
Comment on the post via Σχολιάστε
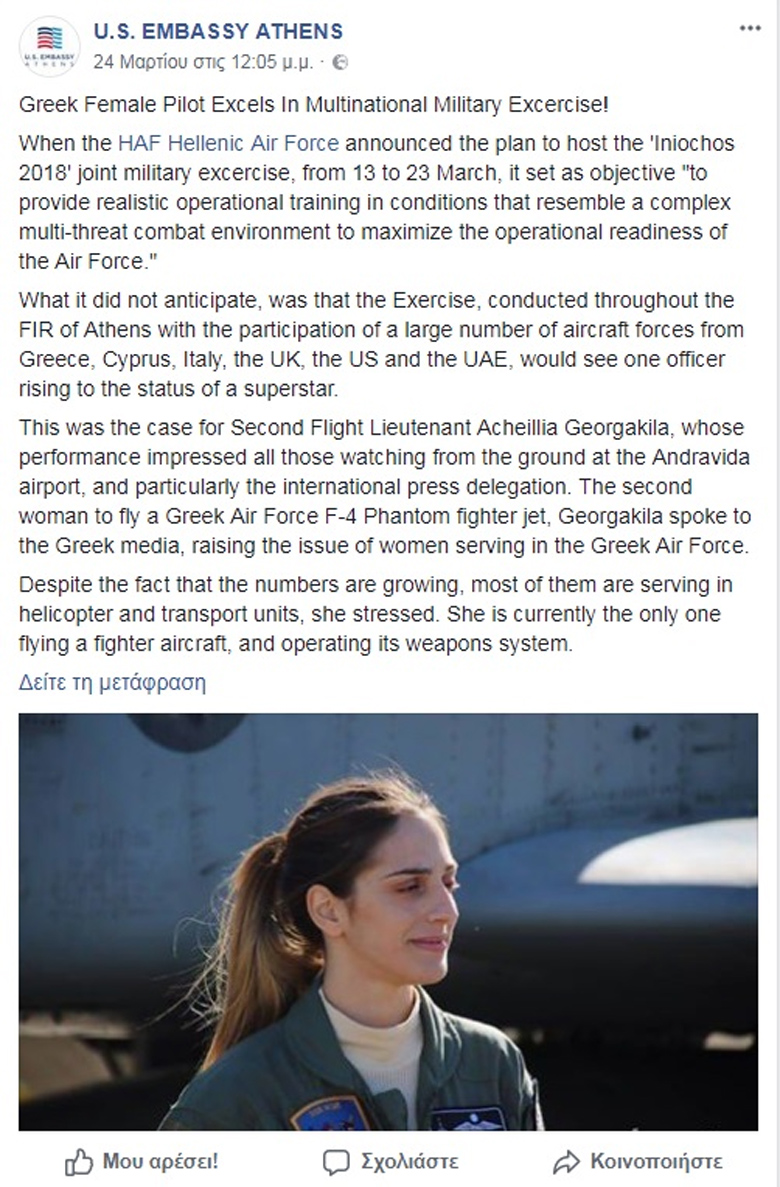pyautogui.click(x=390, y=1161)
